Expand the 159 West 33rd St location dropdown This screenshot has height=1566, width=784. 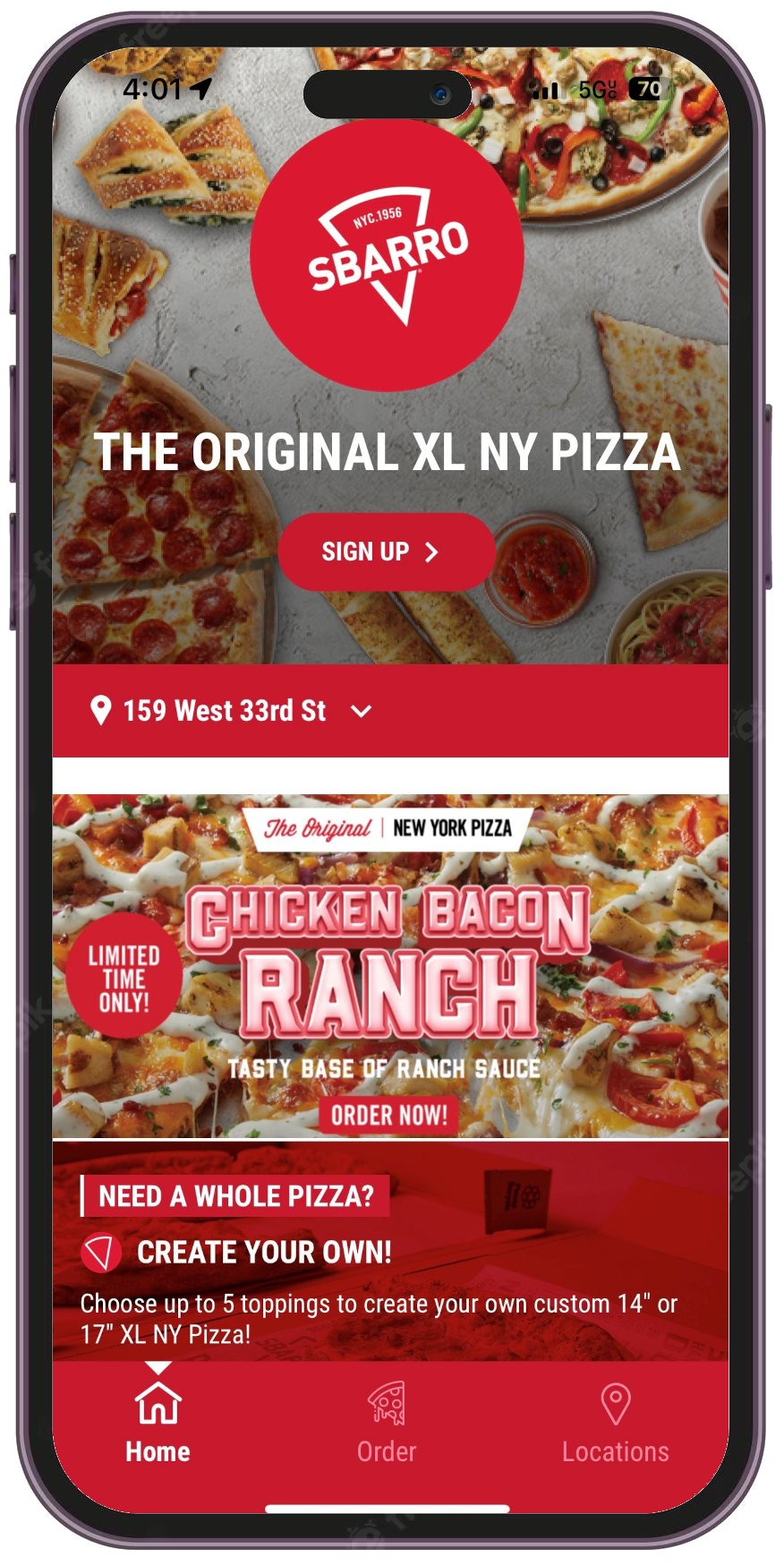click(x=362, y=712)
